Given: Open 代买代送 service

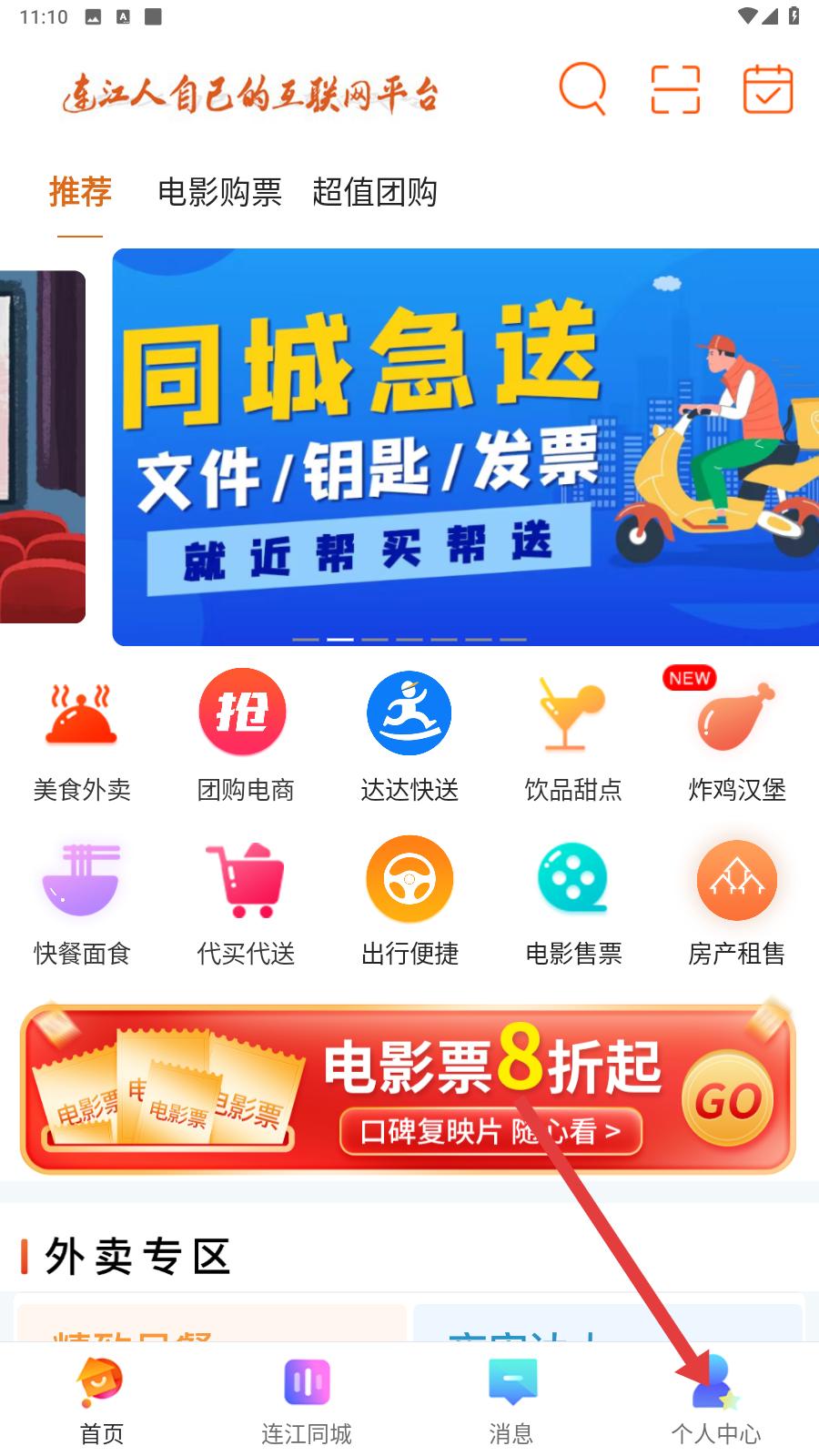Looking at the screenshot, I should [x=245, y=901].
